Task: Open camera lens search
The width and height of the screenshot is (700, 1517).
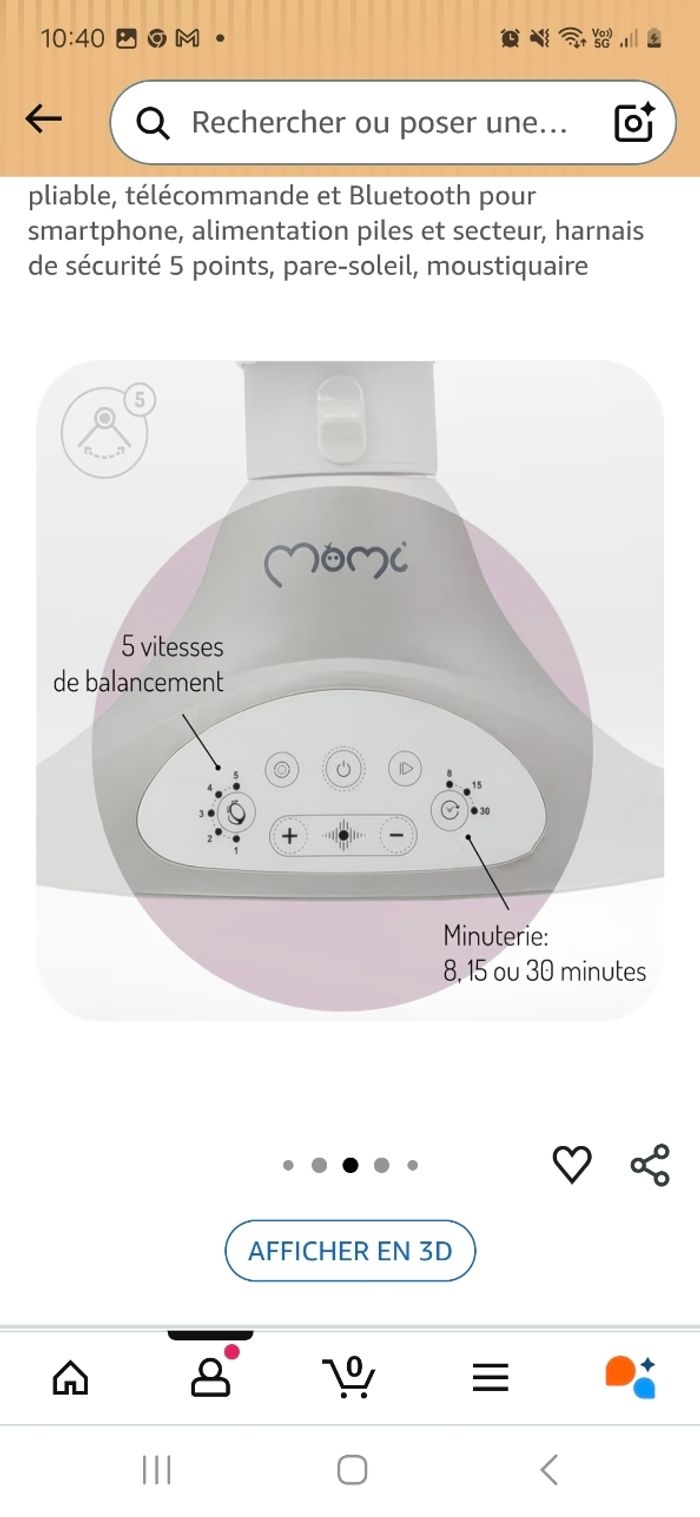Action: tap(634, 123)
